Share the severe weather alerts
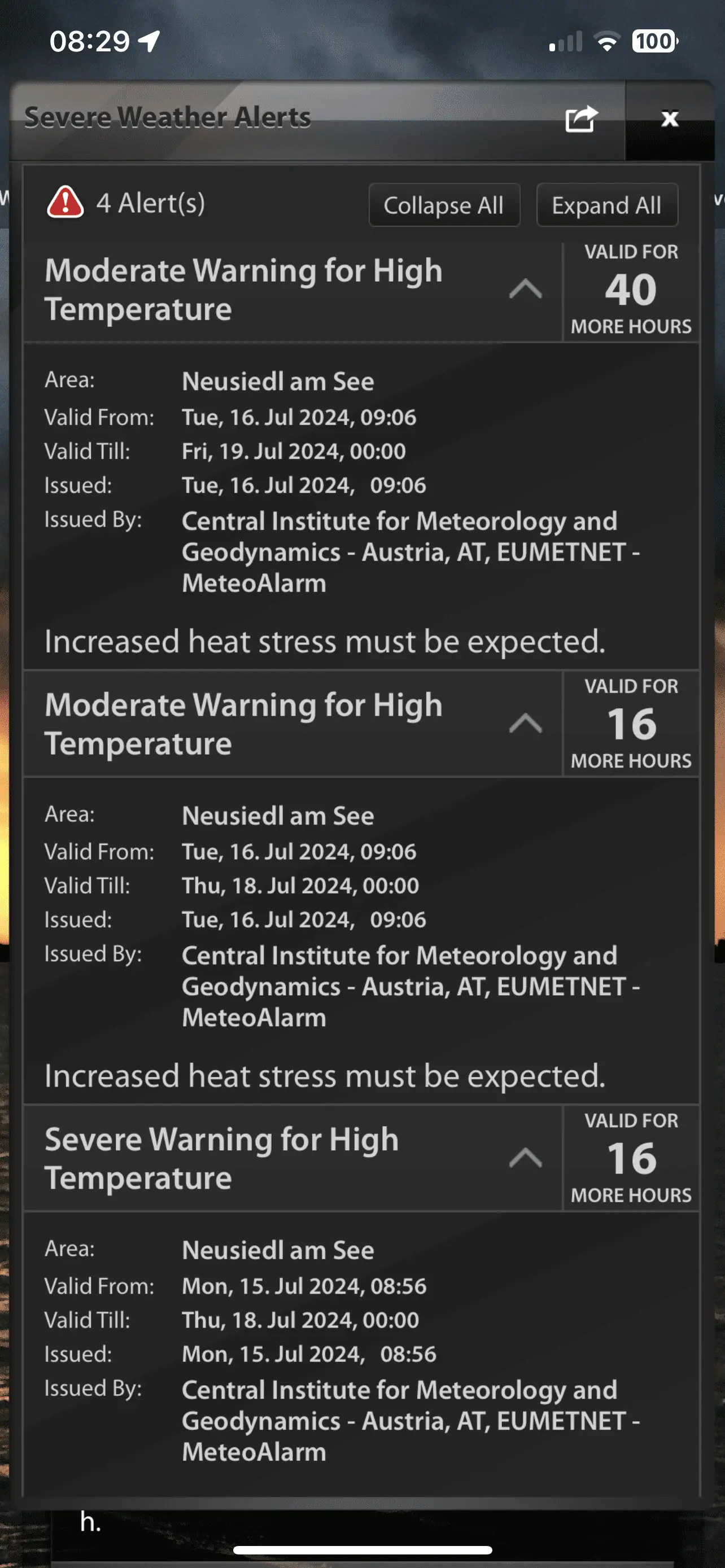Screen dimensions: 725x1568 tap(580, 119)
